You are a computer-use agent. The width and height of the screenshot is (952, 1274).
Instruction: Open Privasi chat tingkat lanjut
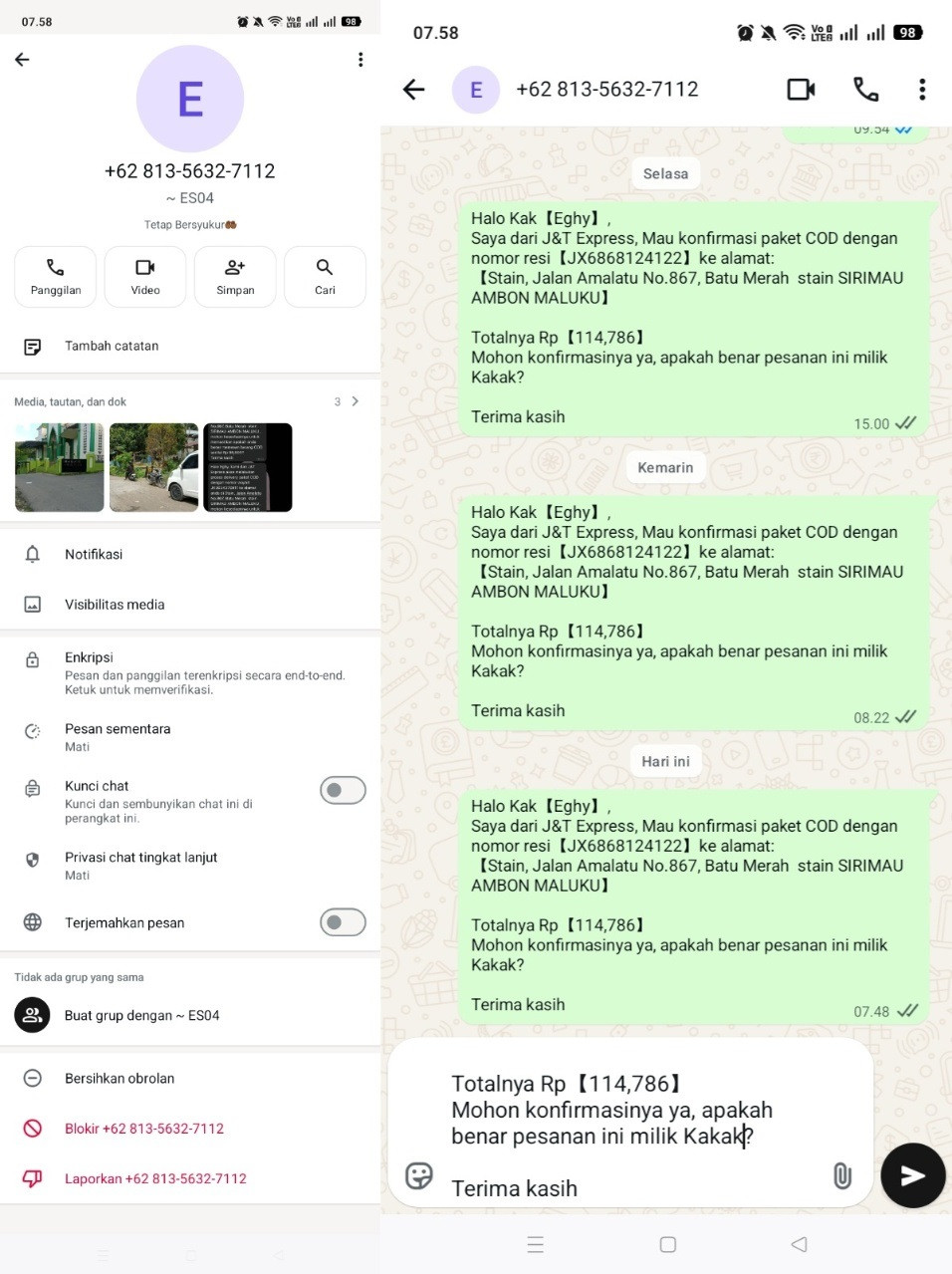tap(190, 866)
